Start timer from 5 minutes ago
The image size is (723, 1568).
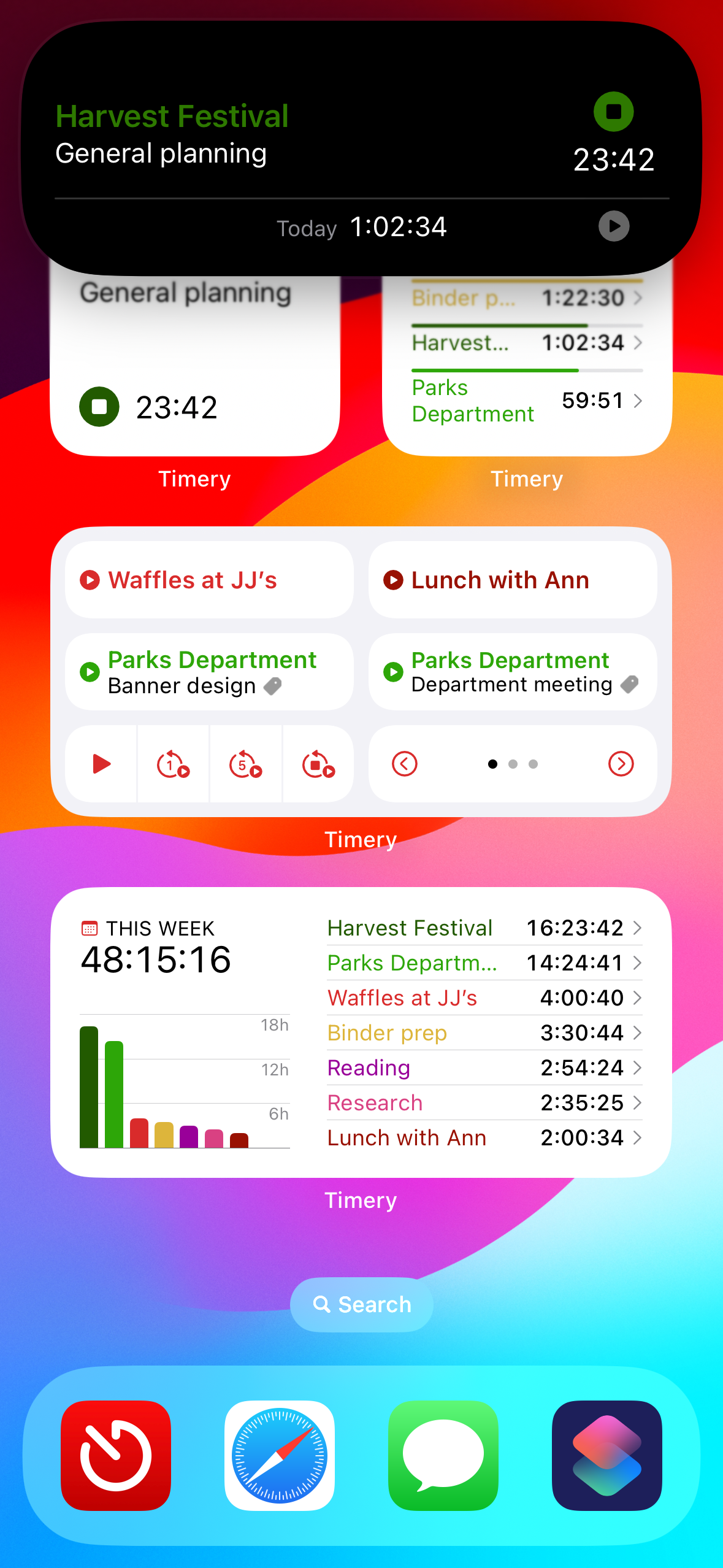tap(245, 764)
